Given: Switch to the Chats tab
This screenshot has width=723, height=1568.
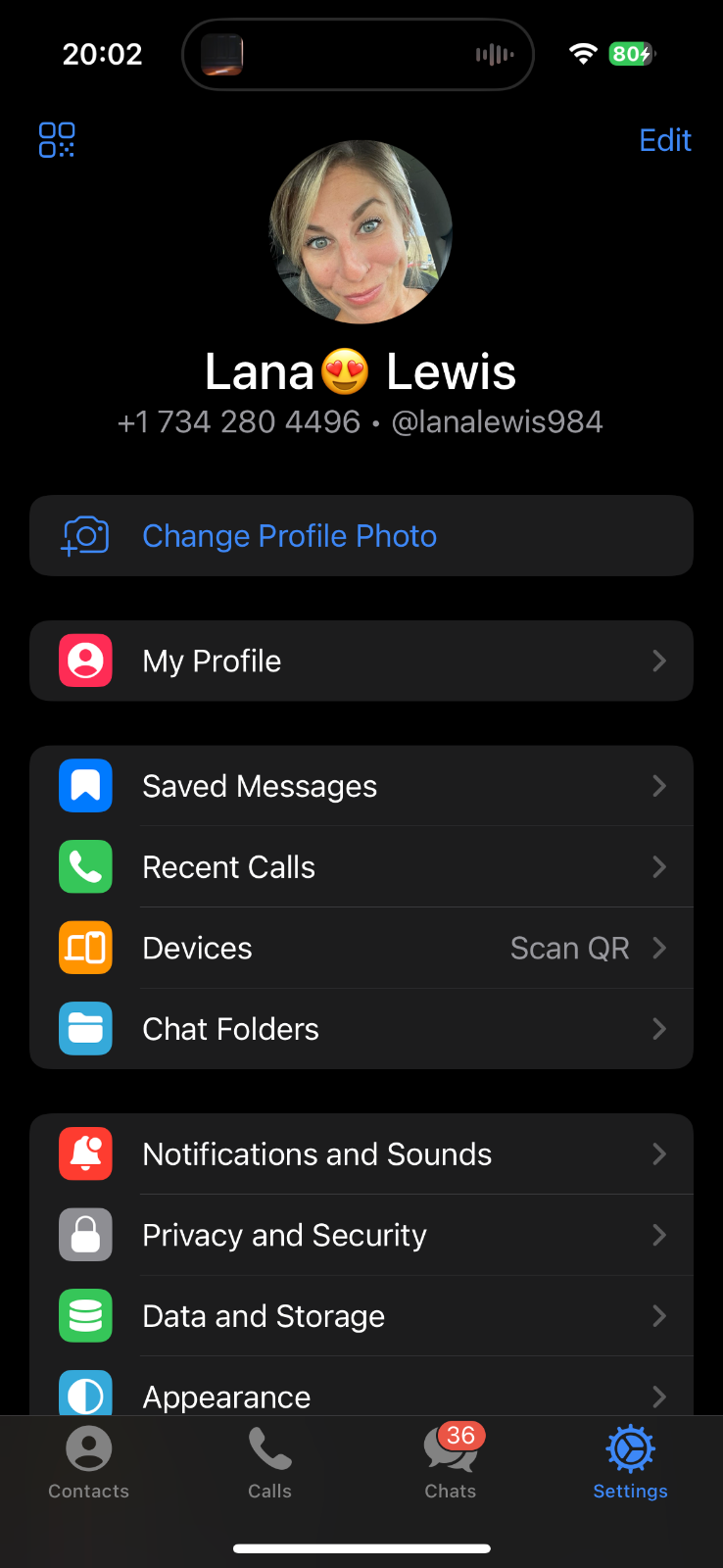Looking at the screenshot, I should (x=451, y=1462).
